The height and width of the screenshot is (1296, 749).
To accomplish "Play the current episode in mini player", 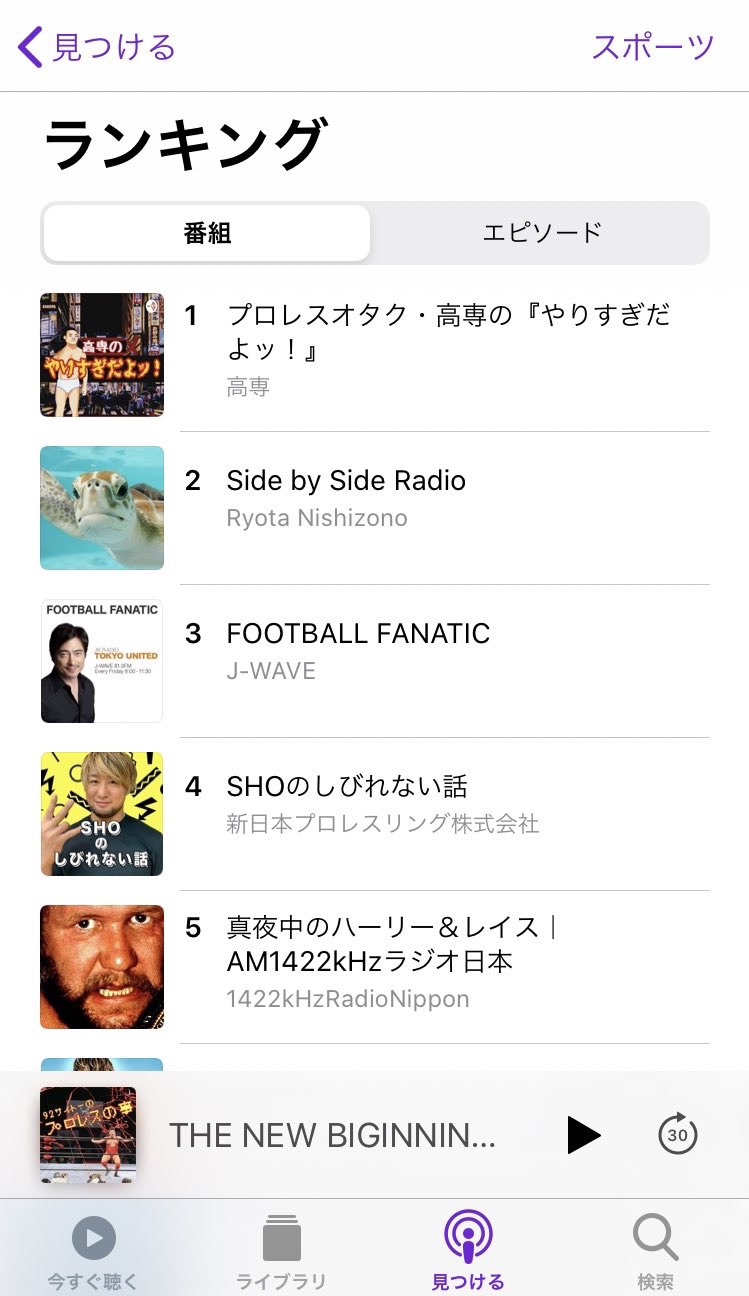I will tap(583, 1135).
